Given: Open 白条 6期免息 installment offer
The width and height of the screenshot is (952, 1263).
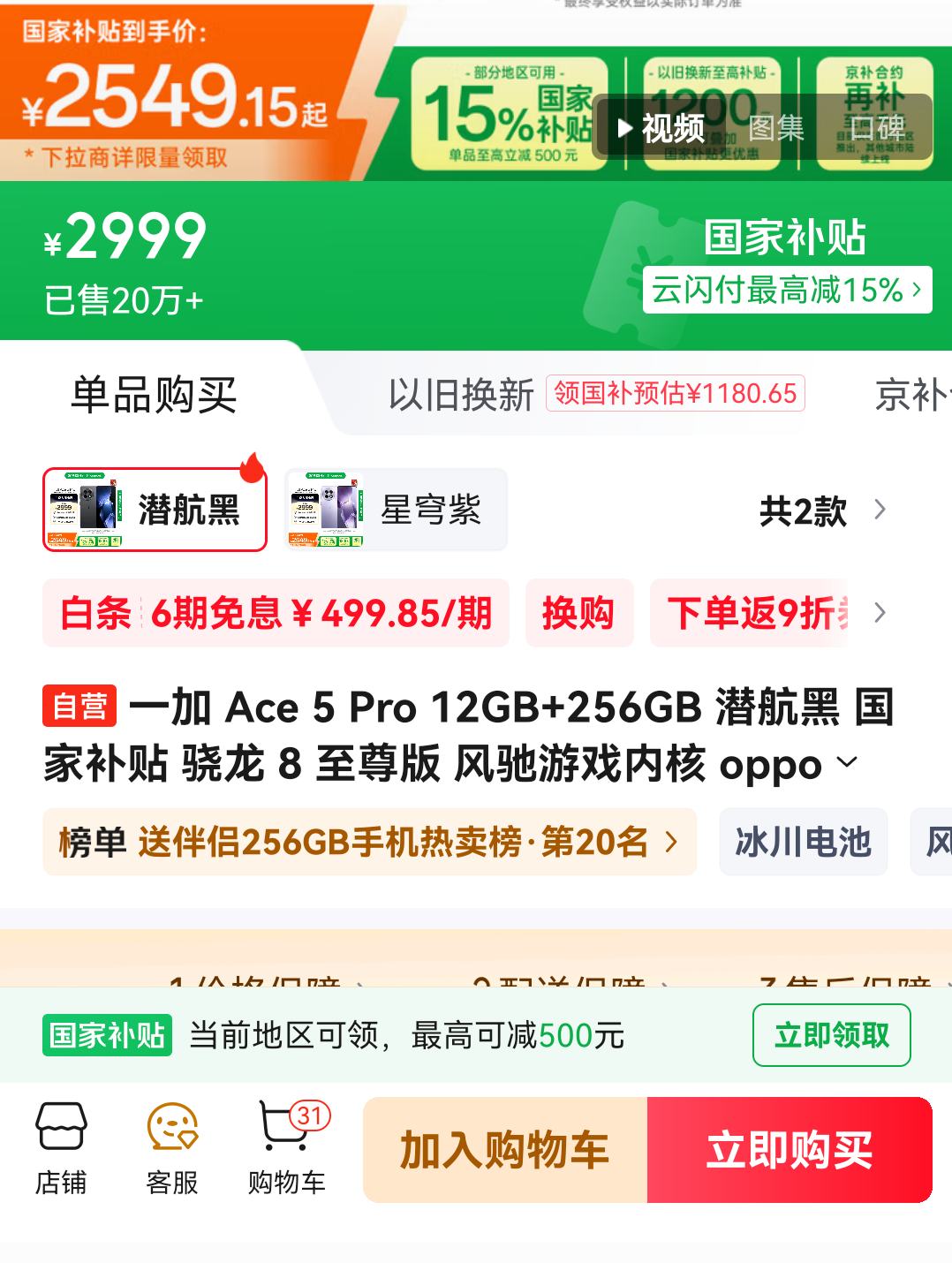Looking at the screenshot, I should point(276,613).
